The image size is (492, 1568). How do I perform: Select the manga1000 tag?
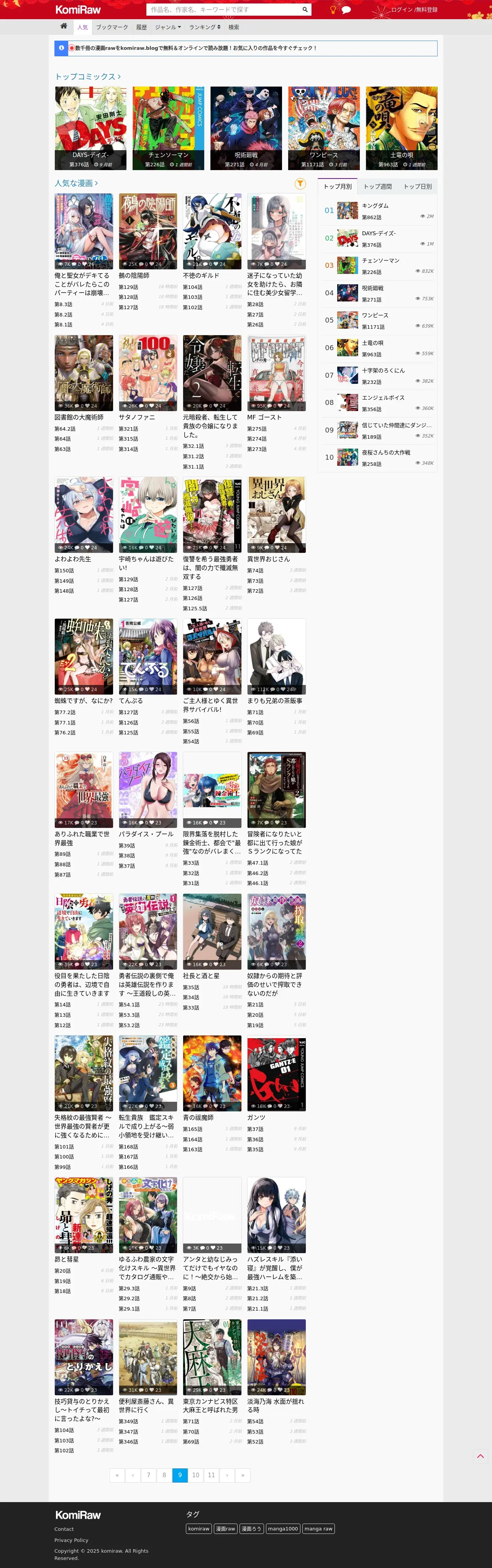282,1529
